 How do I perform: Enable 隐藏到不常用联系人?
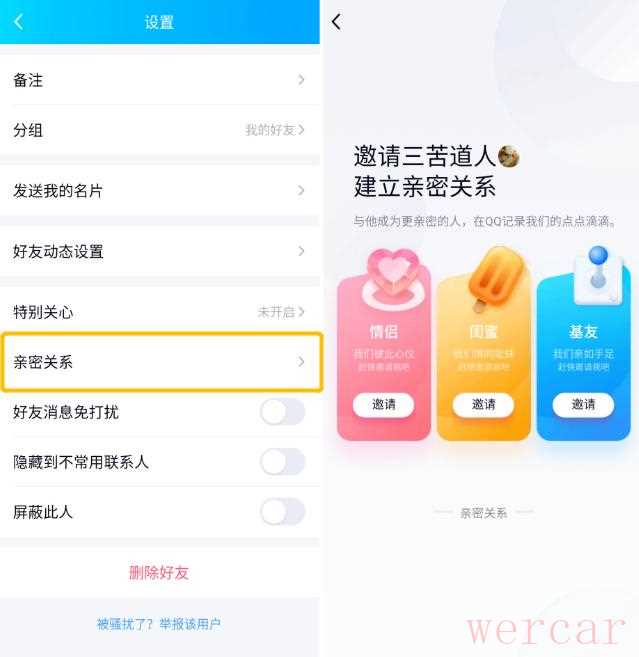point(282,462)
